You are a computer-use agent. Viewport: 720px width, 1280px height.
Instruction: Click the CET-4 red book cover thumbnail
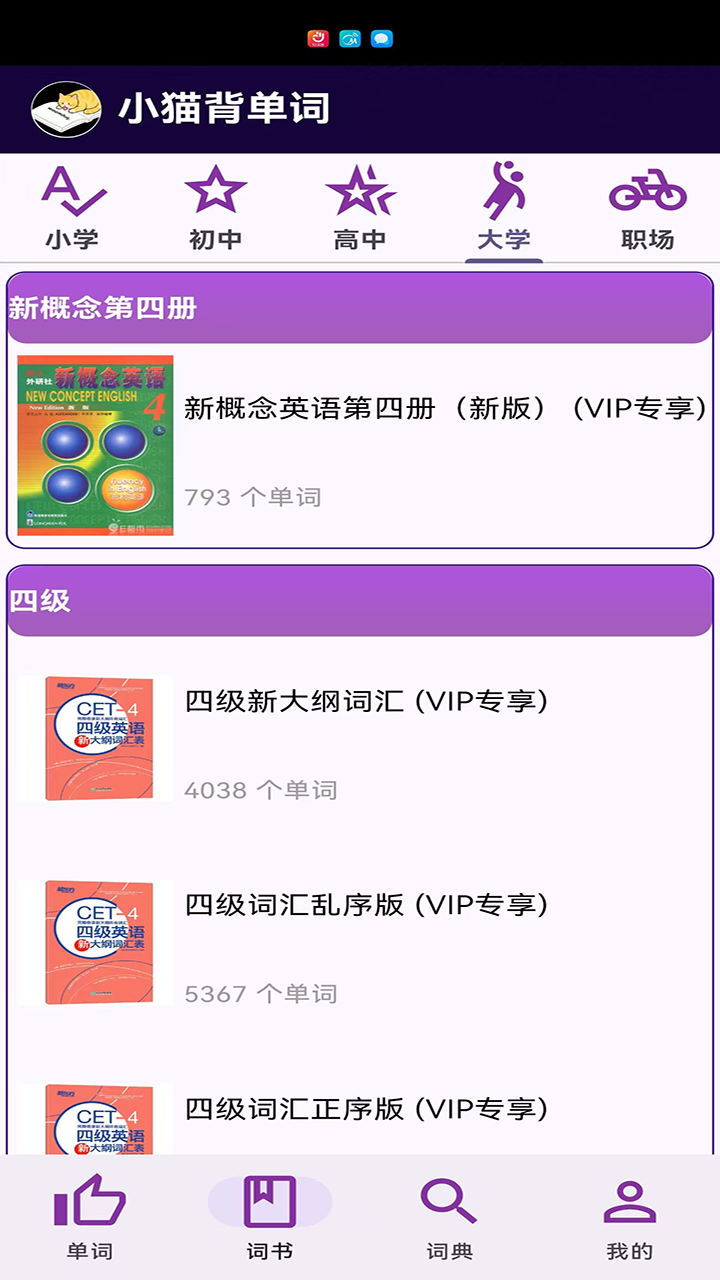[x=95, y=737]
